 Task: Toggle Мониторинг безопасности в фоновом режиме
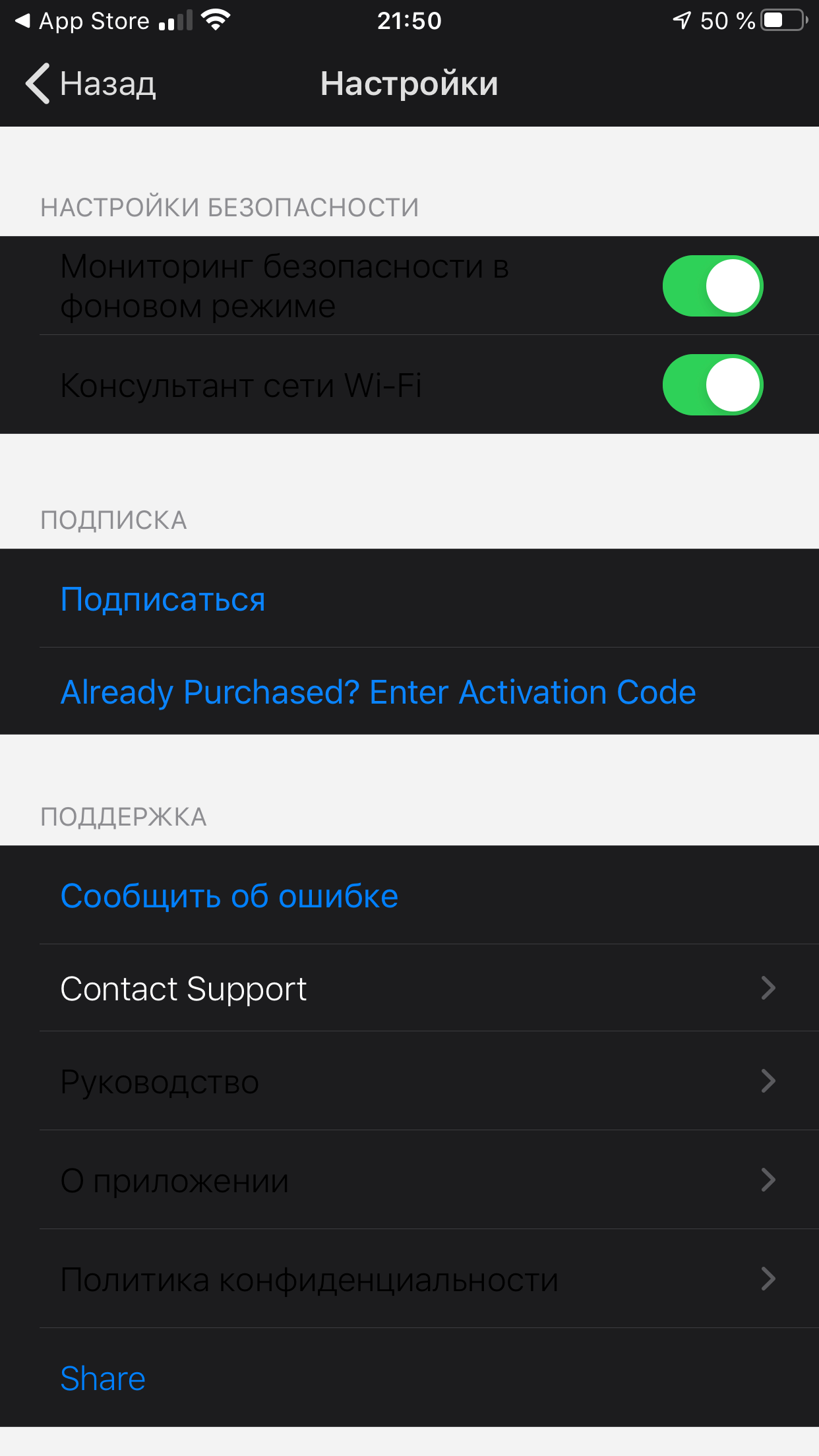(x=712, y=286)
